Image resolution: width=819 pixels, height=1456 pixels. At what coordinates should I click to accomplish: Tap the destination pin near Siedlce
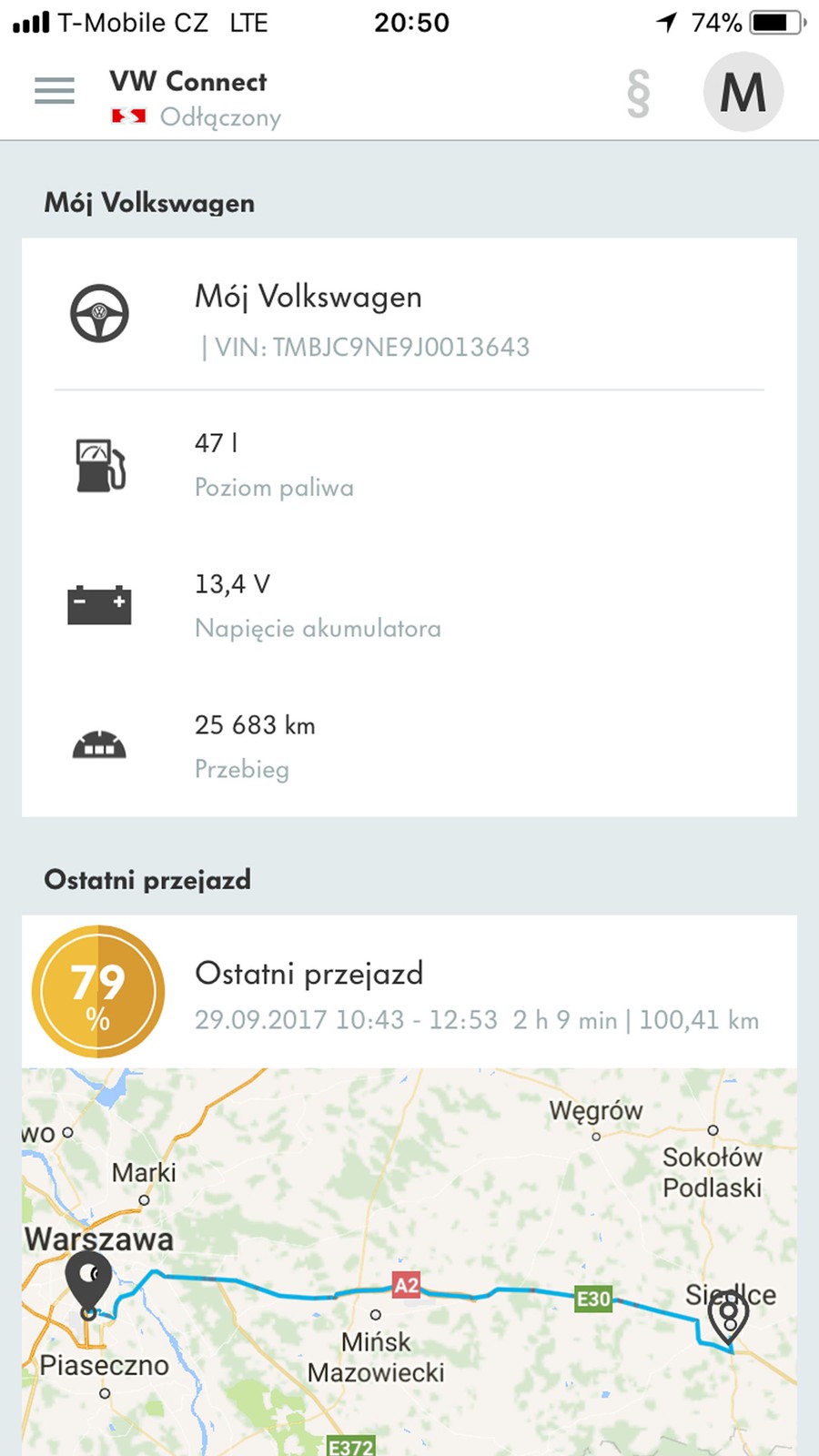click(x=728, y=1315)
